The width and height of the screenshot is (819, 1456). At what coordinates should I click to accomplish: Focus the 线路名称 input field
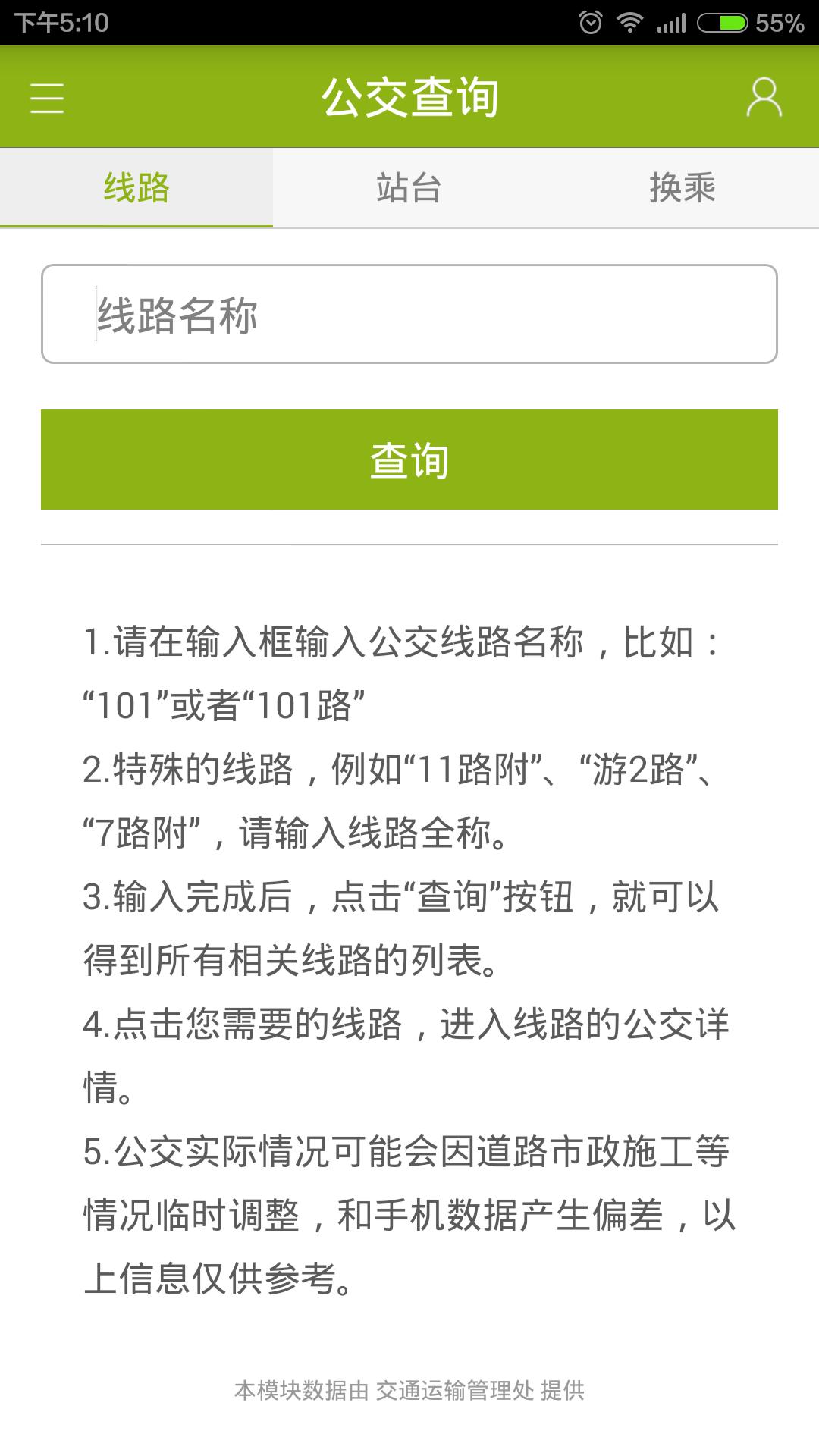click(x=409, y=314)
